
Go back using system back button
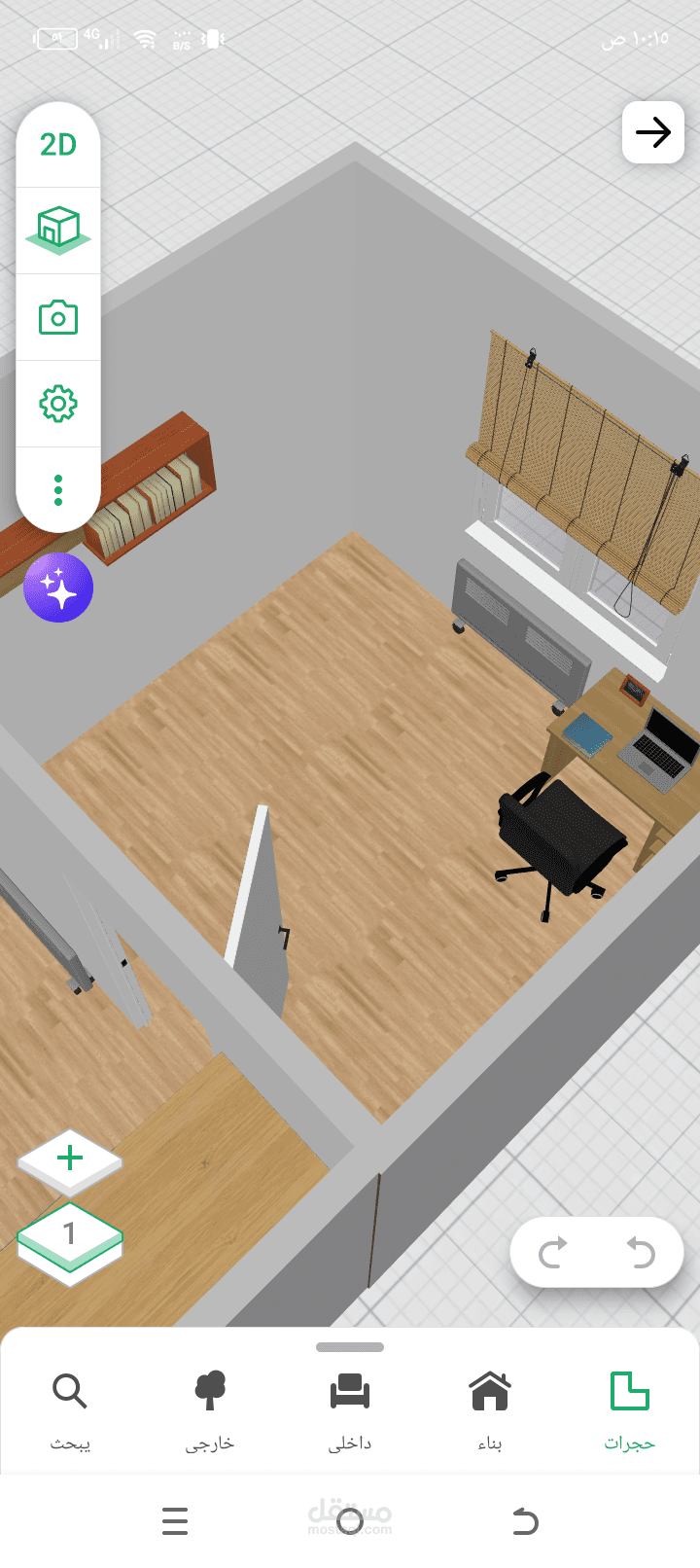(x=525, y=1520)
